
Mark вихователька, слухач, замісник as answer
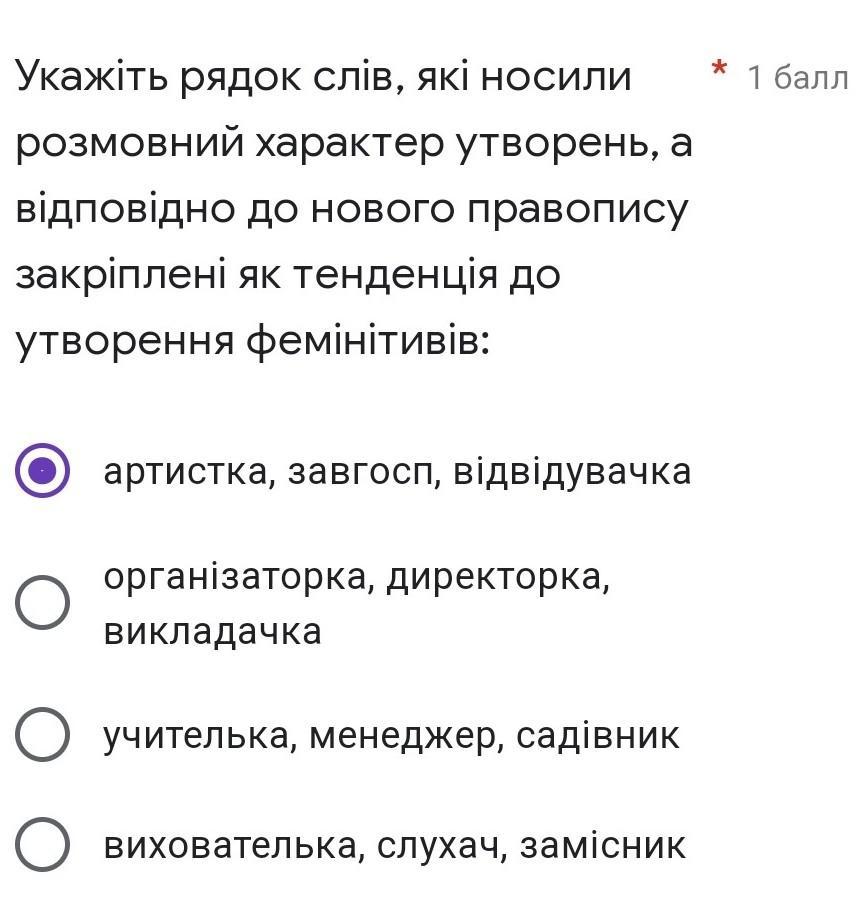click(x=43, y=845)
